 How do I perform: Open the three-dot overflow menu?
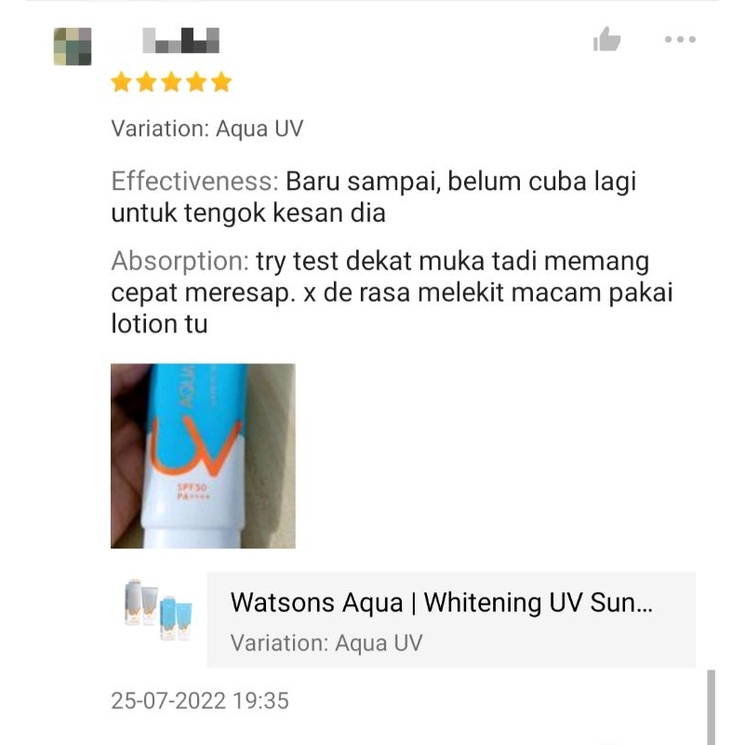click(680, 39)
